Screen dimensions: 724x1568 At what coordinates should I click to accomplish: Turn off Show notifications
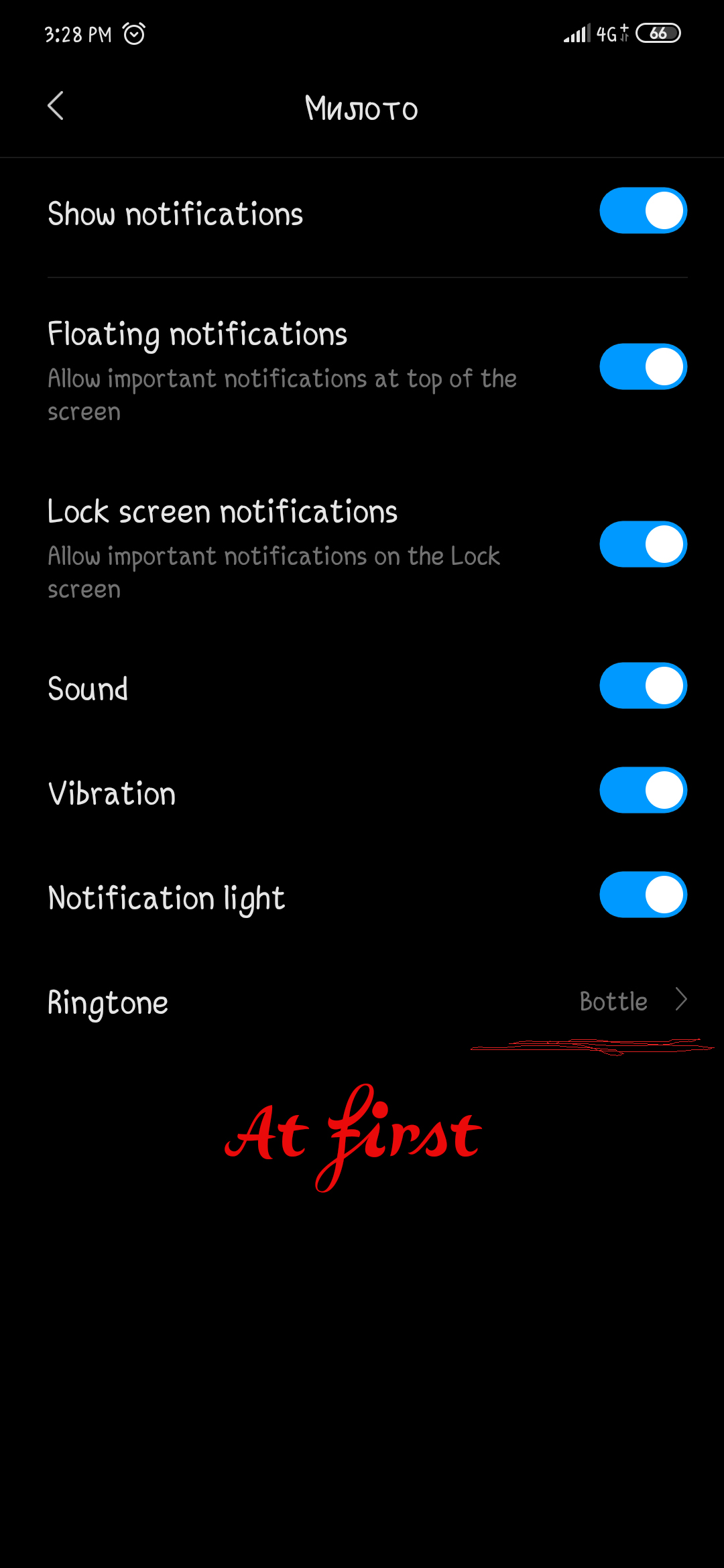click(x=643, y=210)
